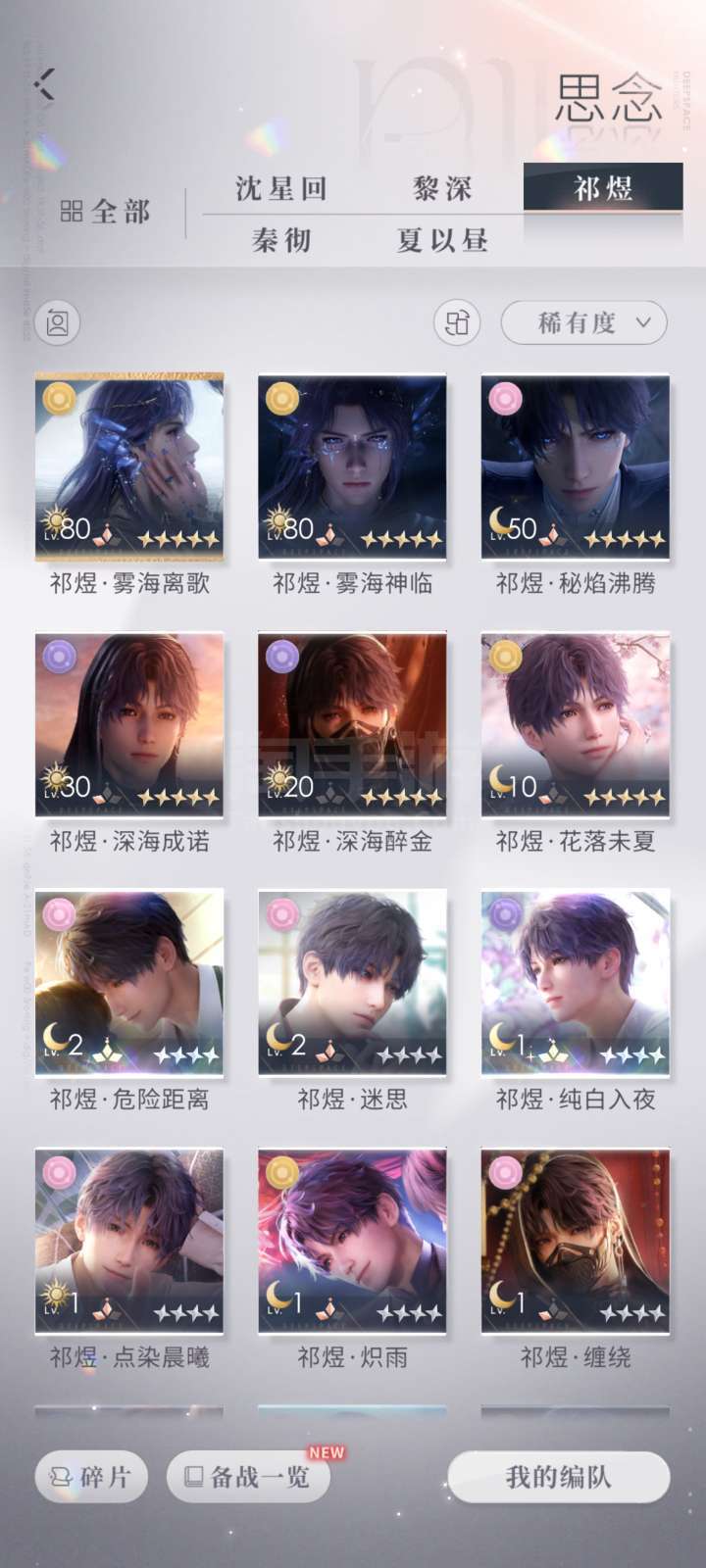View the card 祁煜·花落未夏
The width and height of the screenshot is (706, 1568).
[x=576, y=725]
